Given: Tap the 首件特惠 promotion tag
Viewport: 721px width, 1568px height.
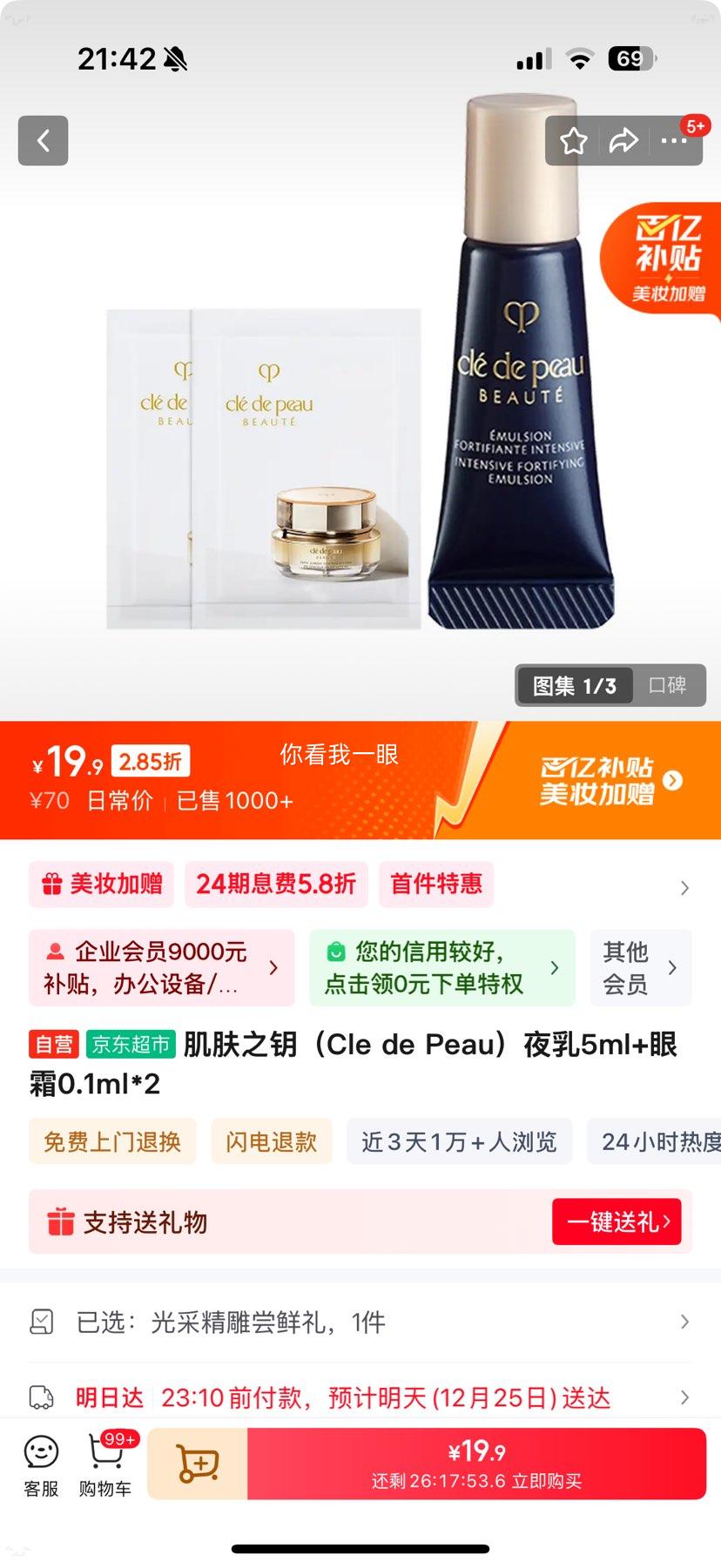Looking at the screenshot, I should (x=436, y=885).
